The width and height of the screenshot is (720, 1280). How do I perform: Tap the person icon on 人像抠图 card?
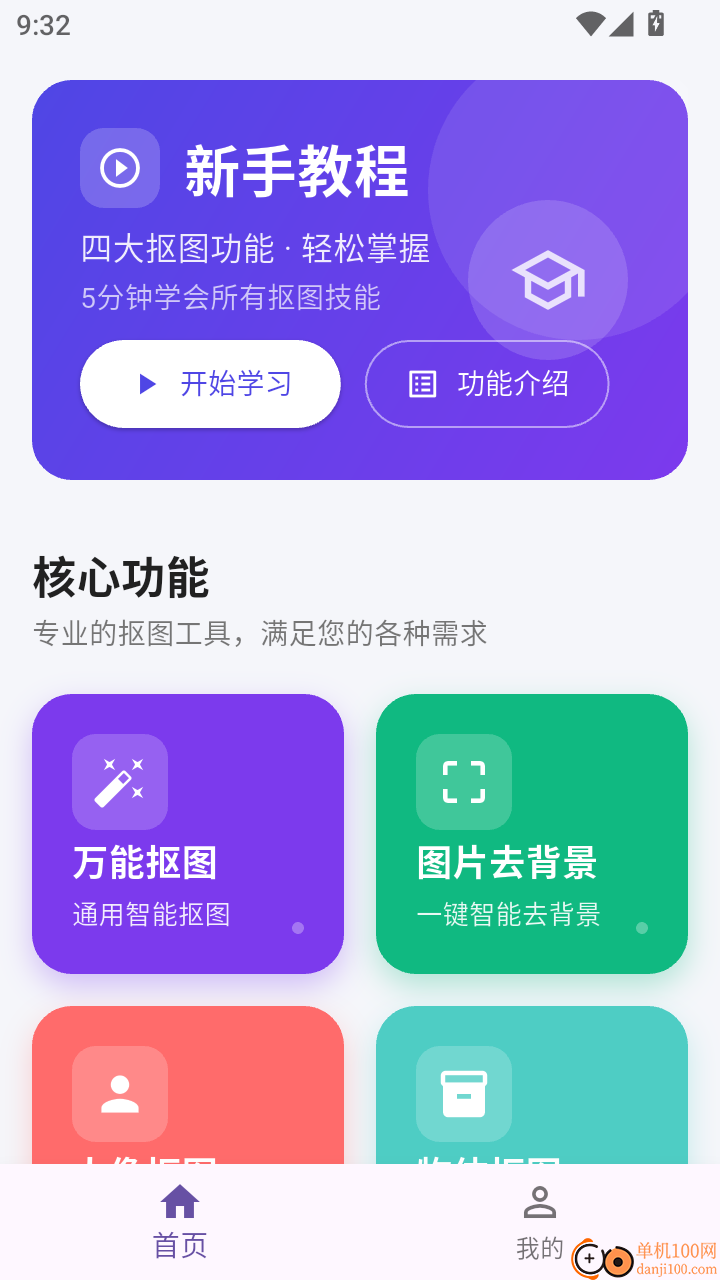point(120,1094)
